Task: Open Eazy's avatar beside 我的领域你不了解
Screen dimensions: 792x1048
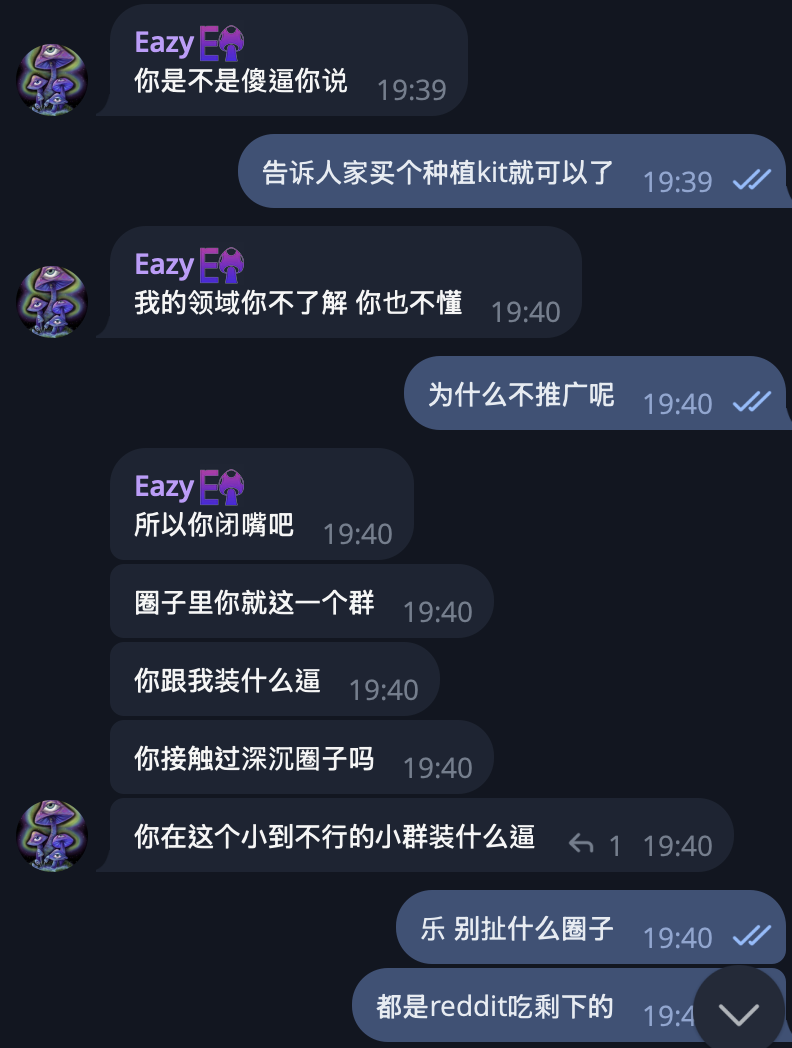Action: coord(52,302)
